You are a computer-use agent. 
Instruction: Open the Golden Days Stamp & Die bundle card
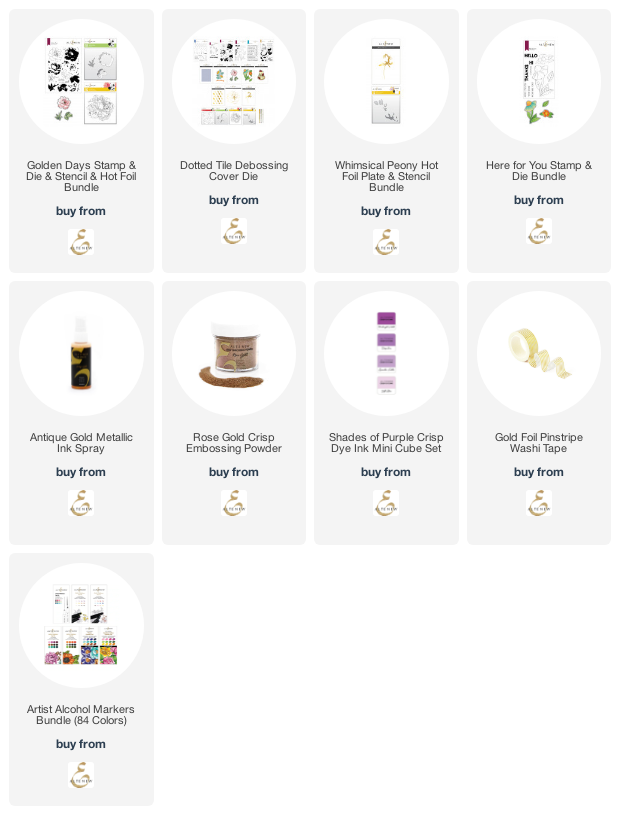pos(81,82)
